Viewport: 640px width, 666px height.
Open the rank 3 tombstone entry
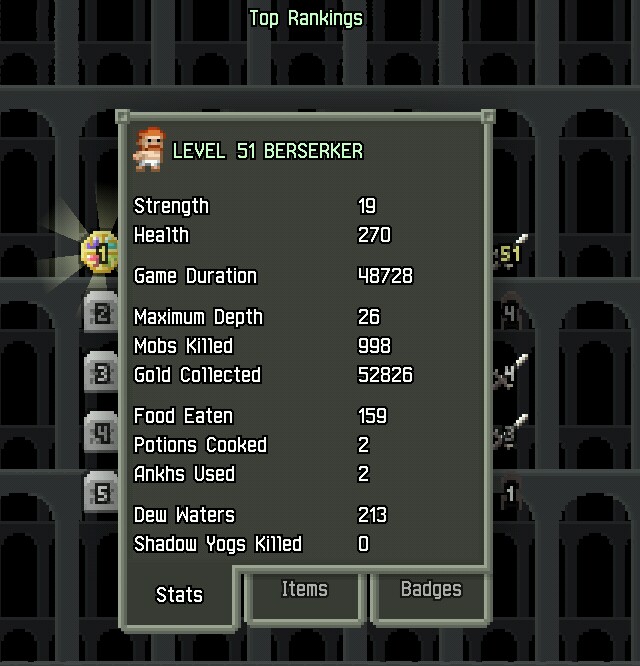click(101, 374)
